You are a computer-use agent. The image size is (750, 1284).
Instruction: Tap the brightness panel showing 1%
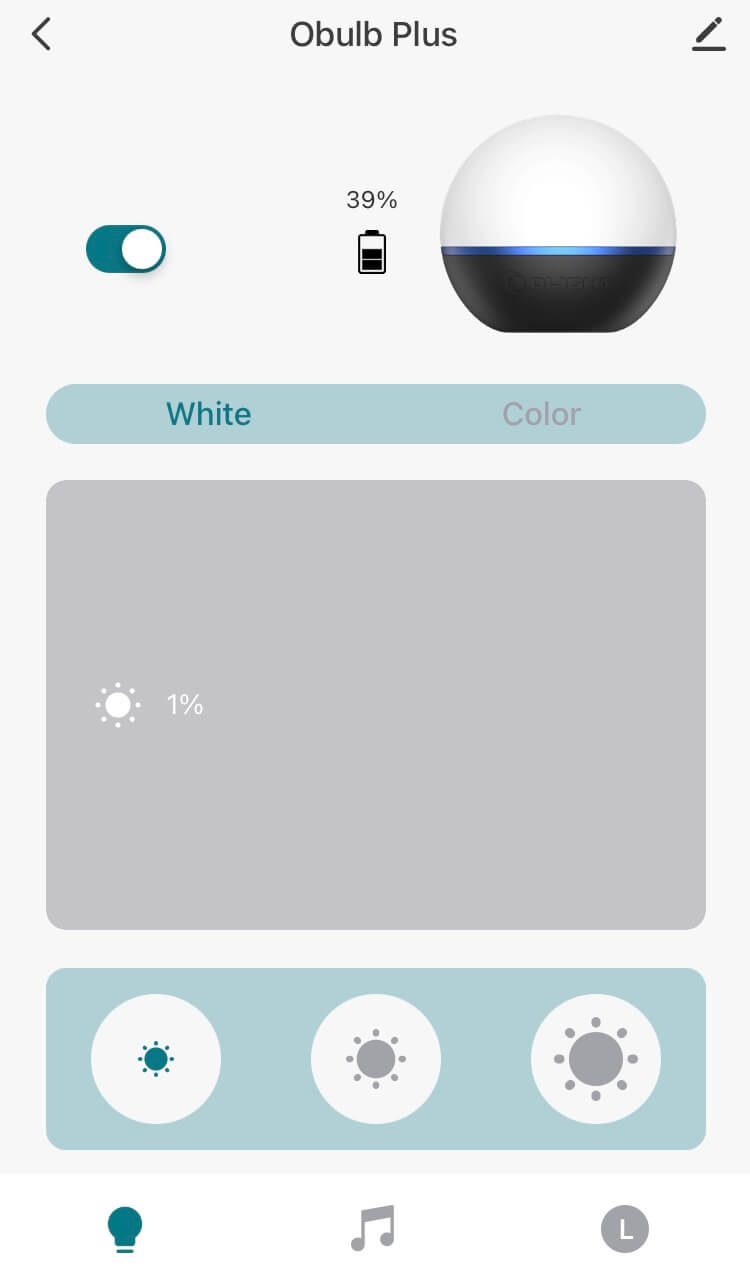point(376,704)
